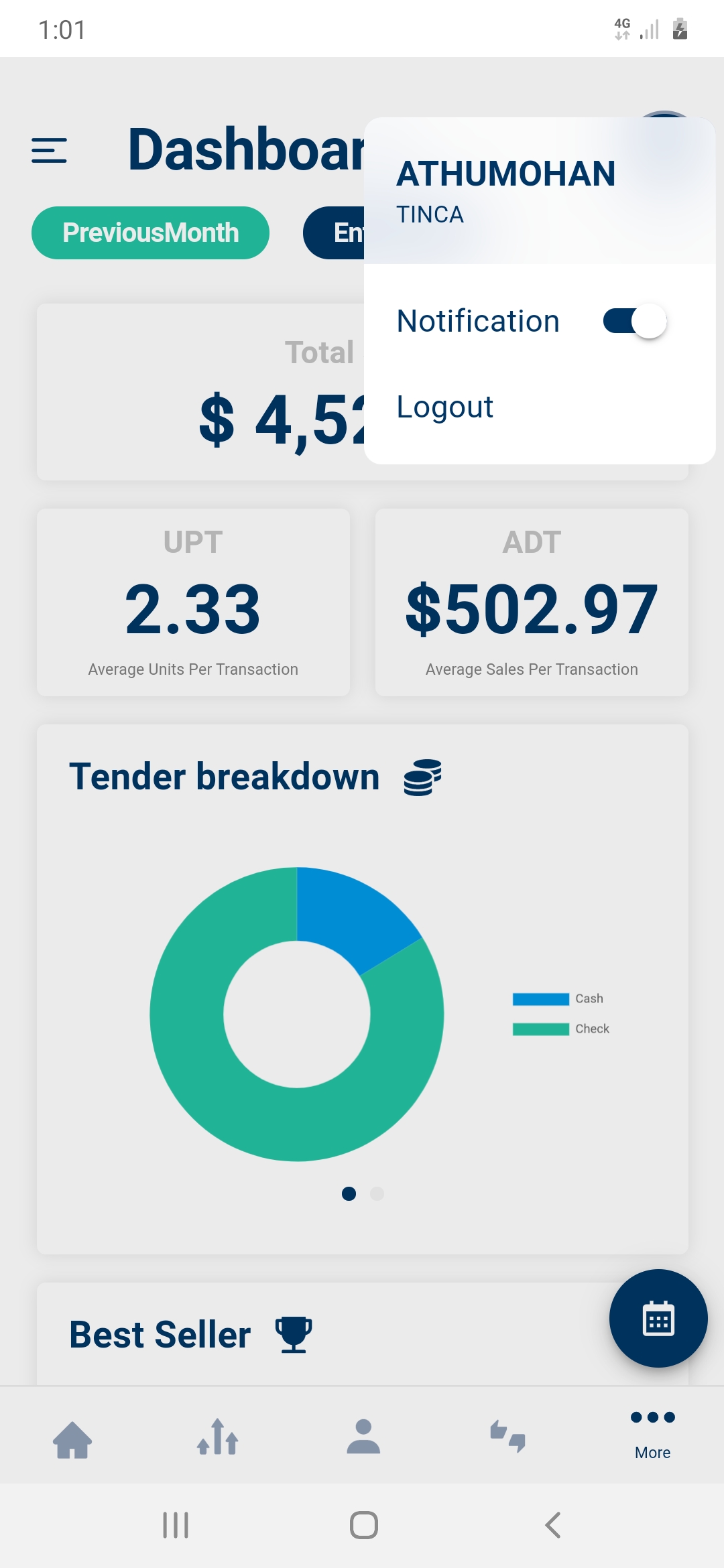Switch to the sales chart tab
724x1568 pixels.
click(x=218, y=1438)
